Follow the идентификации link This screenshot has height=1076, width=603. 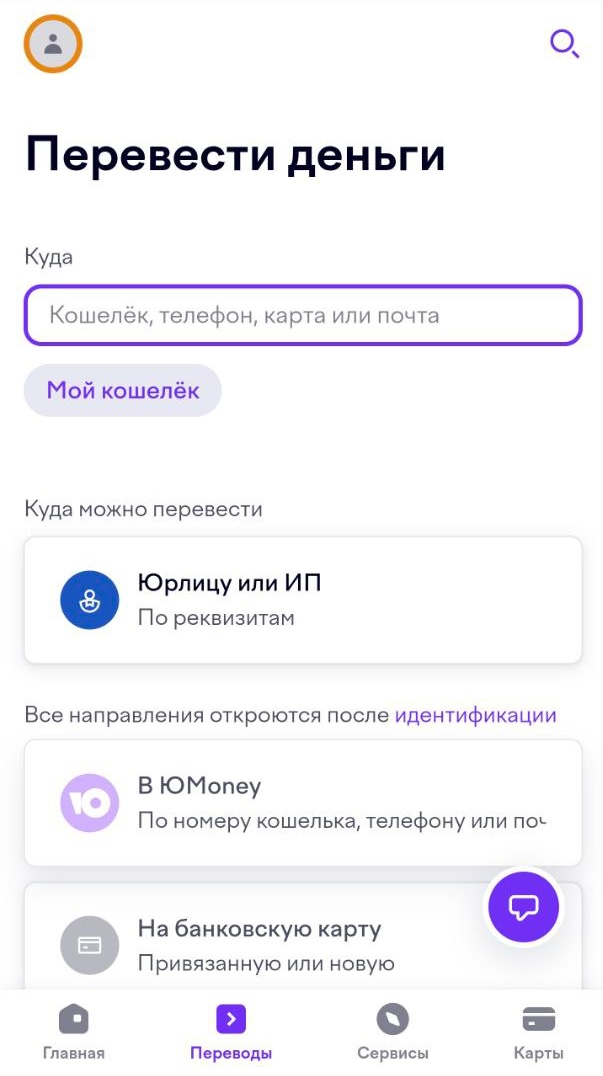tap(475, 715)
